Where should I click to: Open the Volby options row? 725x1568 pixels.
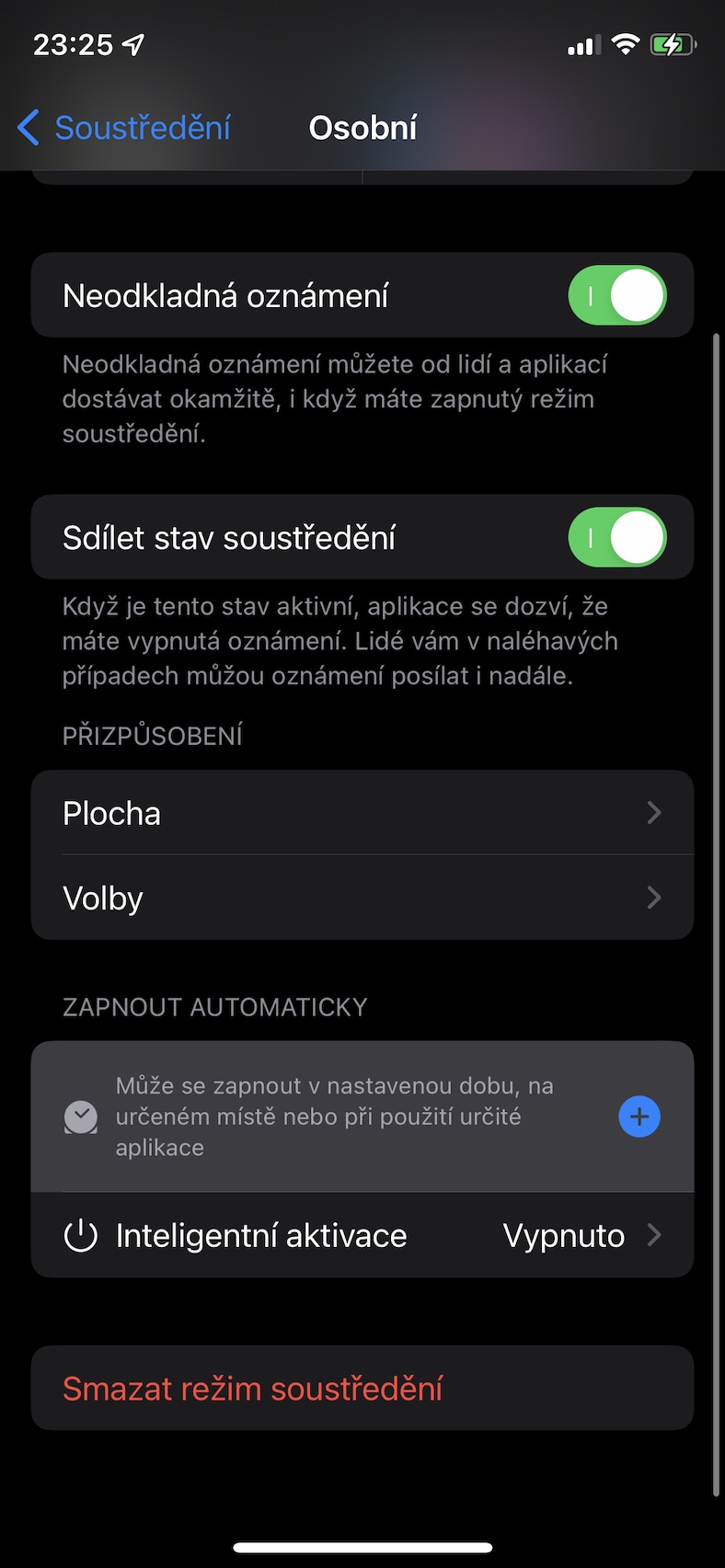[362, 898]
